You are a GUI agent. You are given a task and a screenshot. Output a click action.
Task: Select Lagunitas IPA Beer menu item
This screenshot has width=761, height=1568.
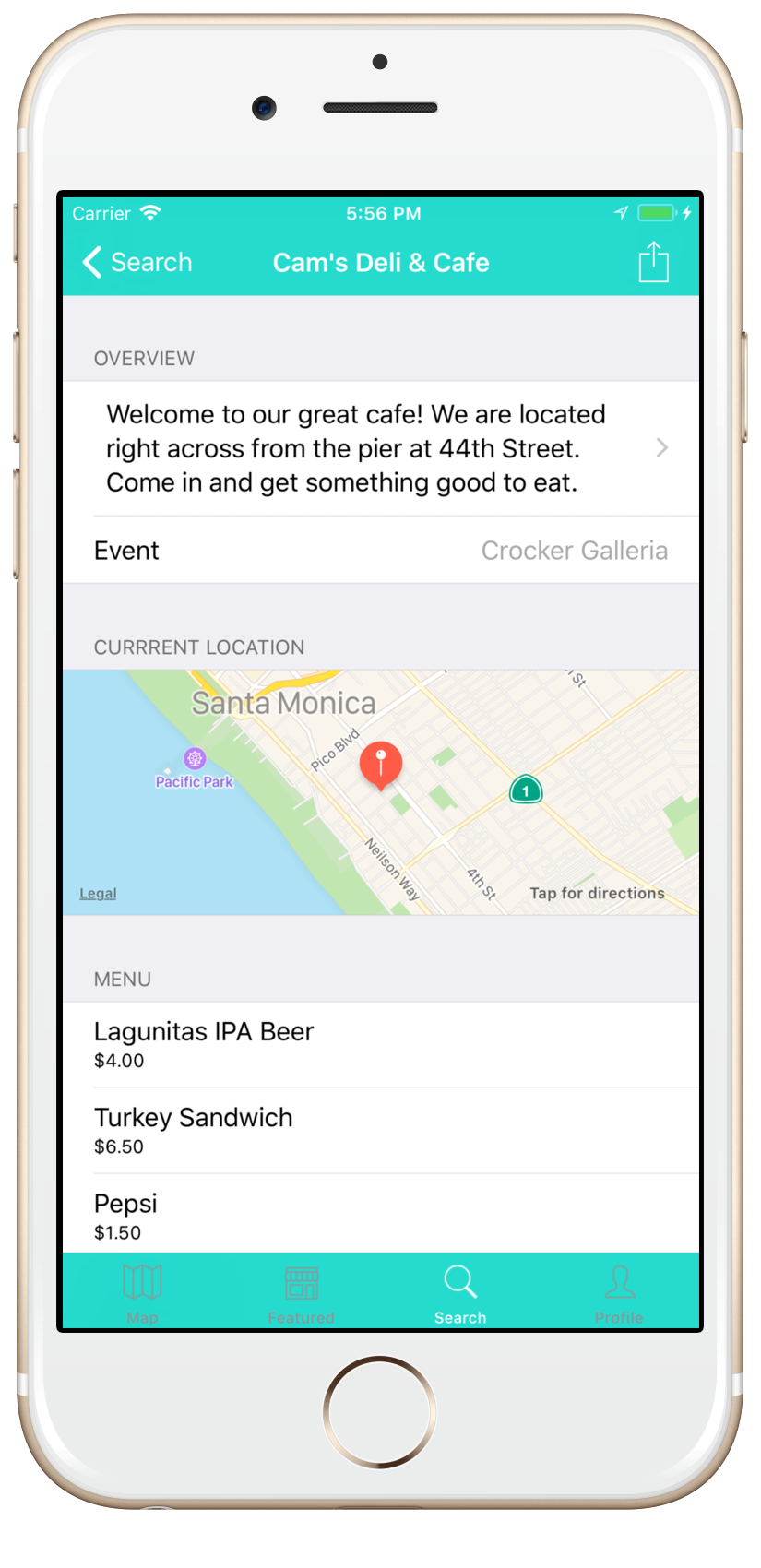click(x=380, y=1044)
